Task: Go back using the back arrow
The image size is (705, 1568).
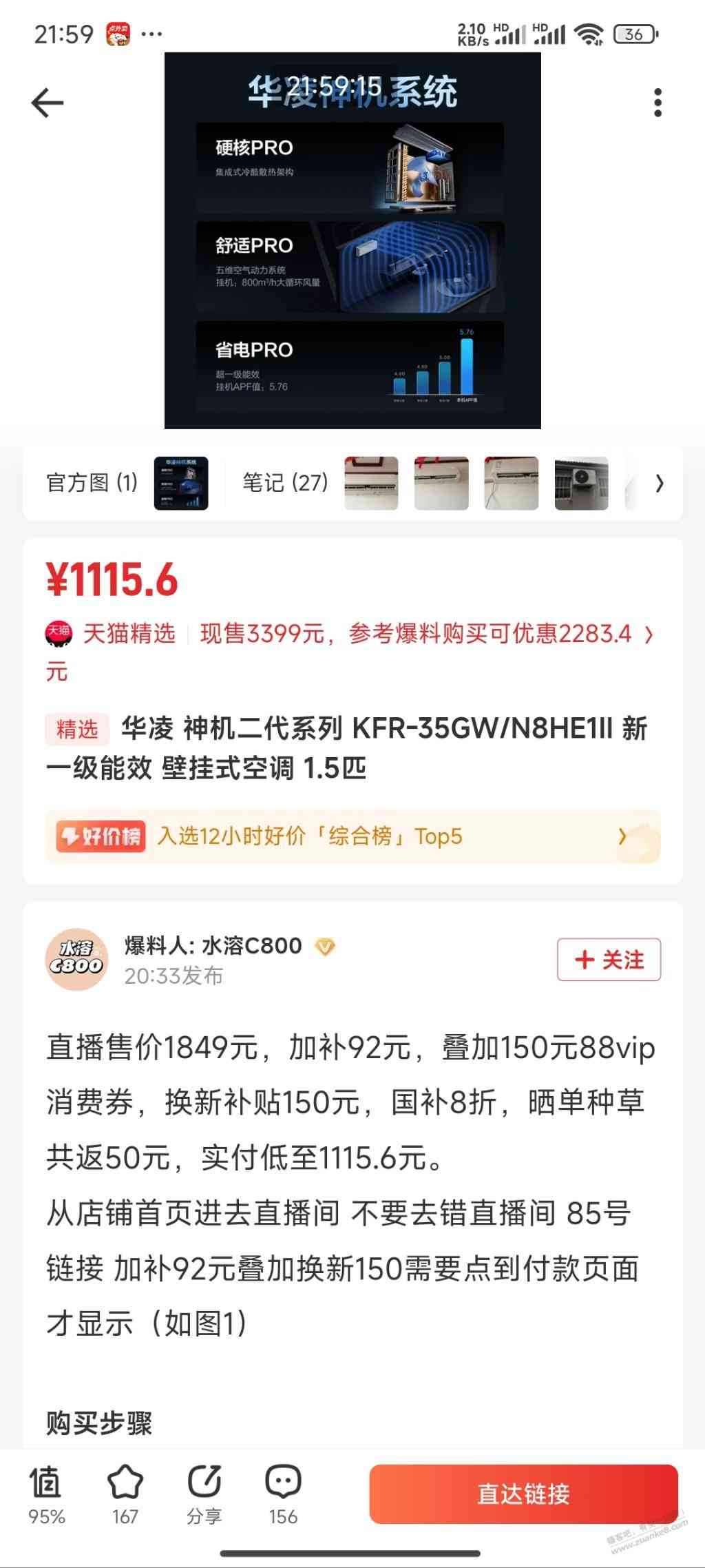Action: [48, 103]
